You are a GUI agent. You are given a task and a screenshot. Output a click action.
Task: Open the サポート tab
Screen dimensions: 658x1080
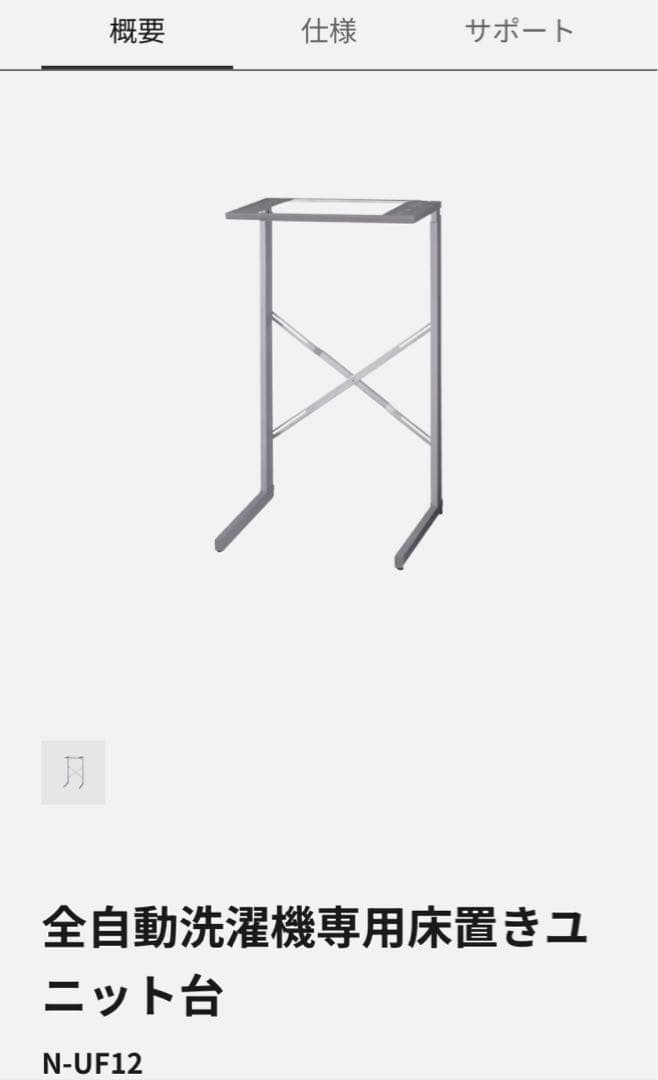pos(519,32)
